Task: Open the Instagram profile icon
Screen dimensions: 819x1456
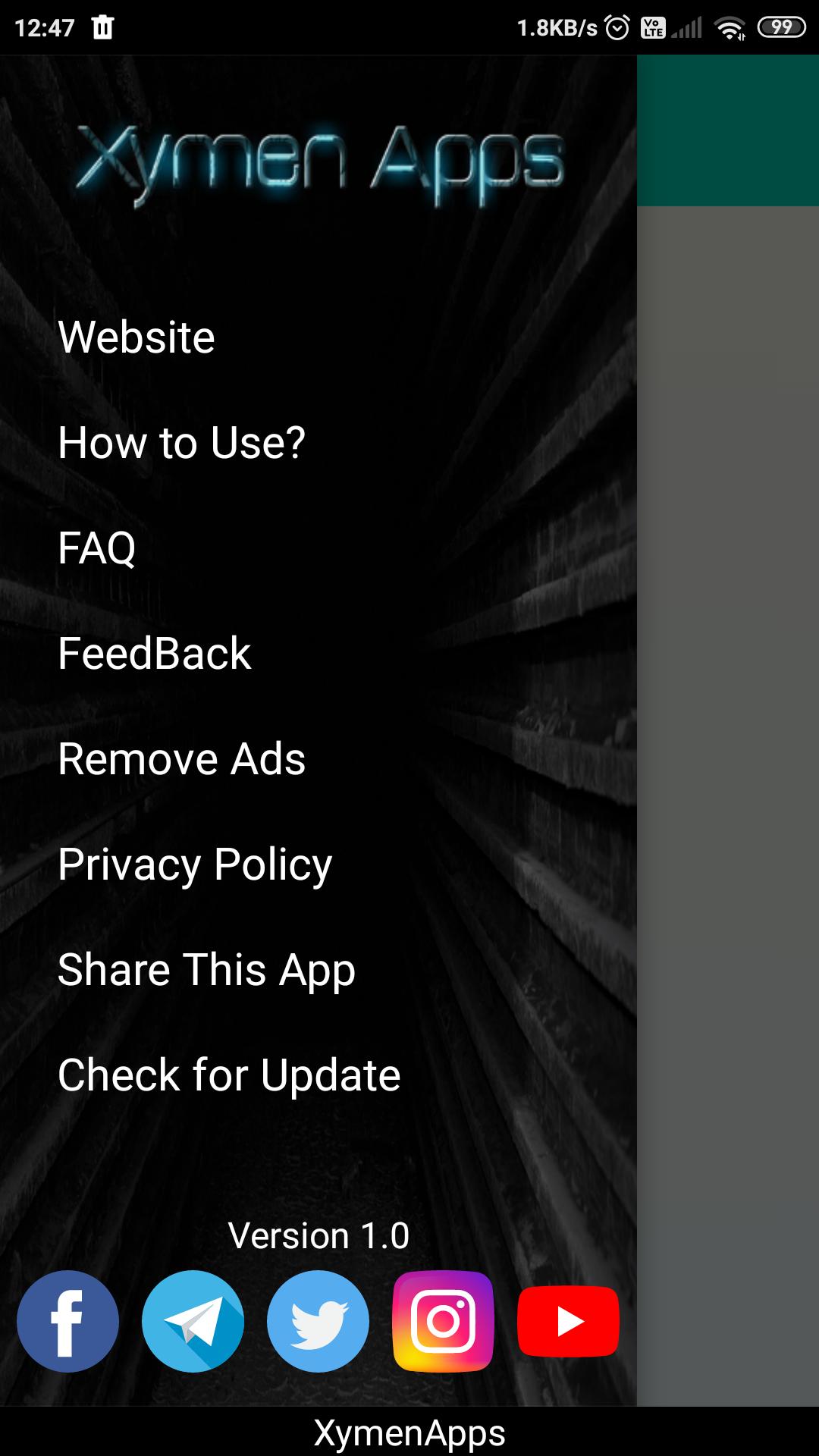Action: tap(443, 1322)
